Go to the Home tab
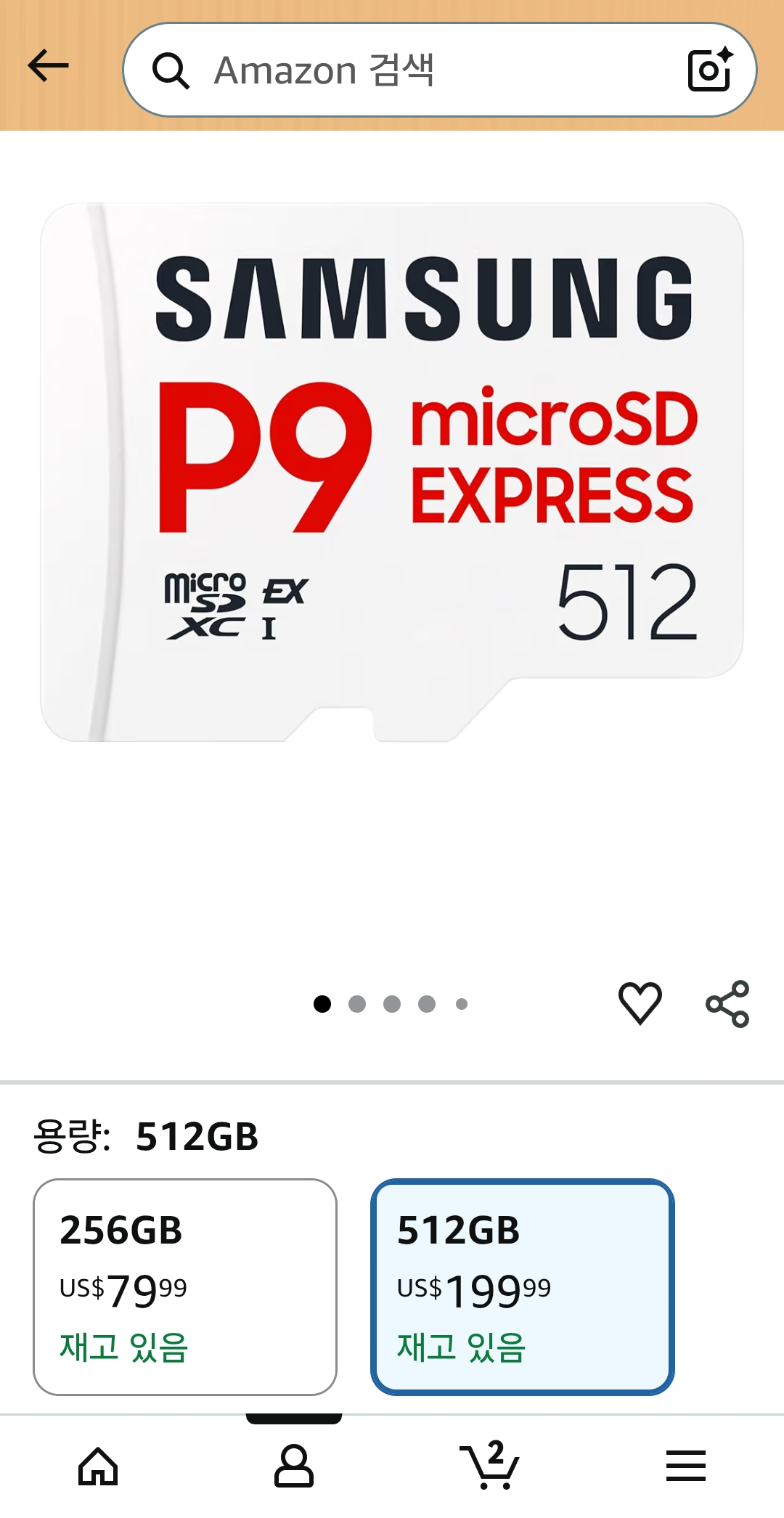The width and height of the screenshot is (784, 1518). [x=98, y=1466]
